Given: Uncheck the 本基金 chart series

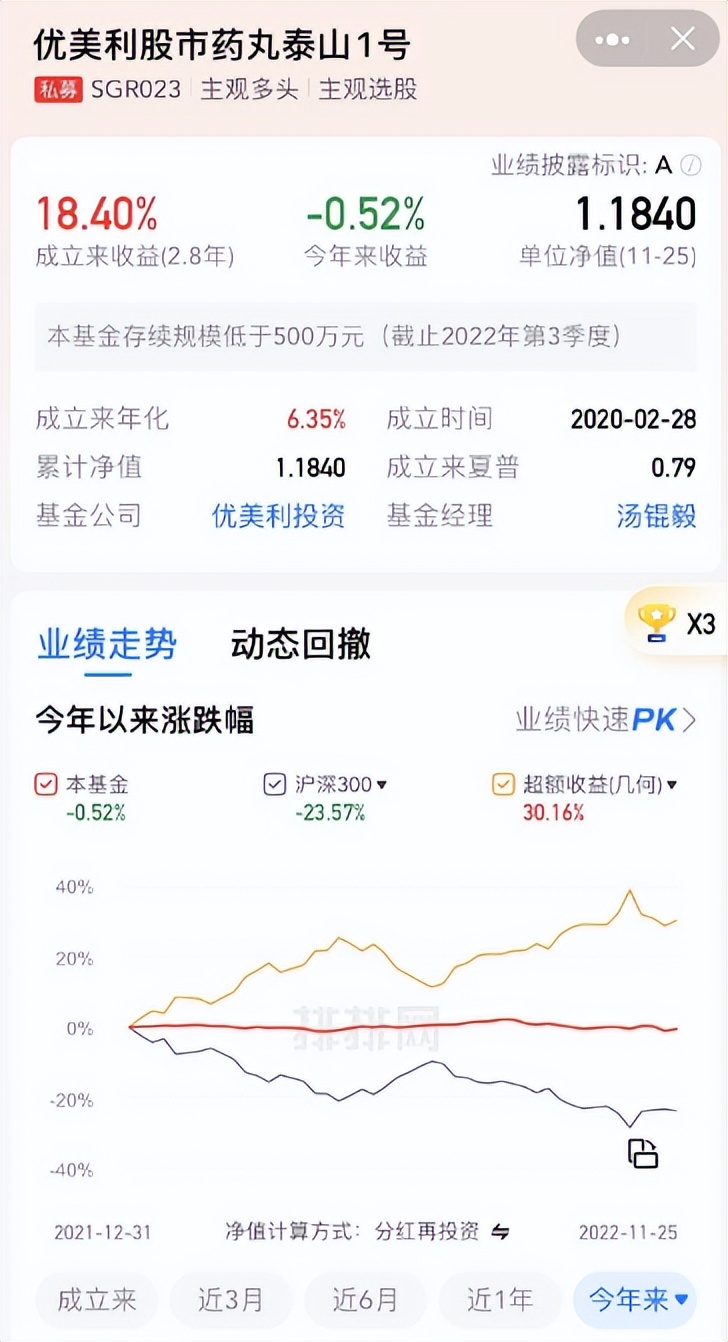Looking at the screenshot, I should pyautogui.click(x=47, y=784).
